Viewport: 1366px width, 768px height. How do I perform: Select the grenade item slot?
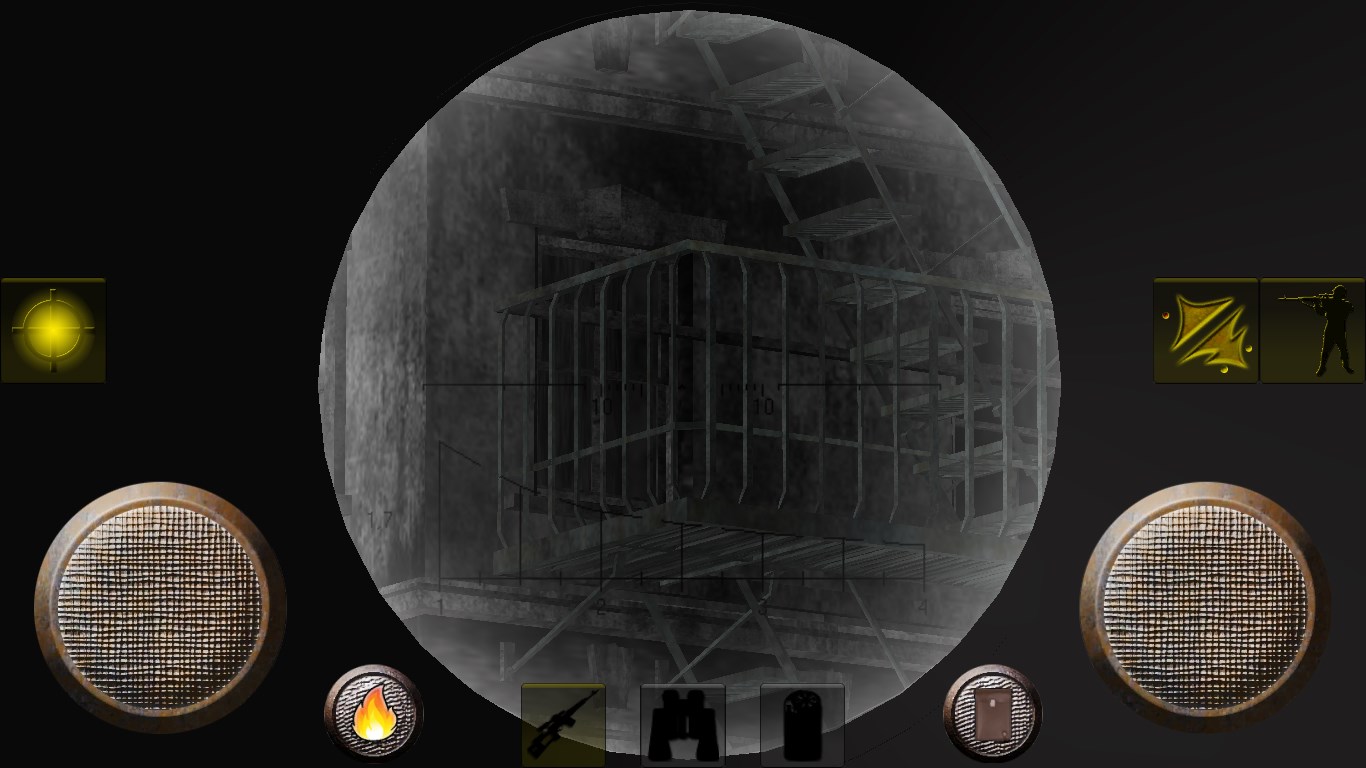coord(802,725)
